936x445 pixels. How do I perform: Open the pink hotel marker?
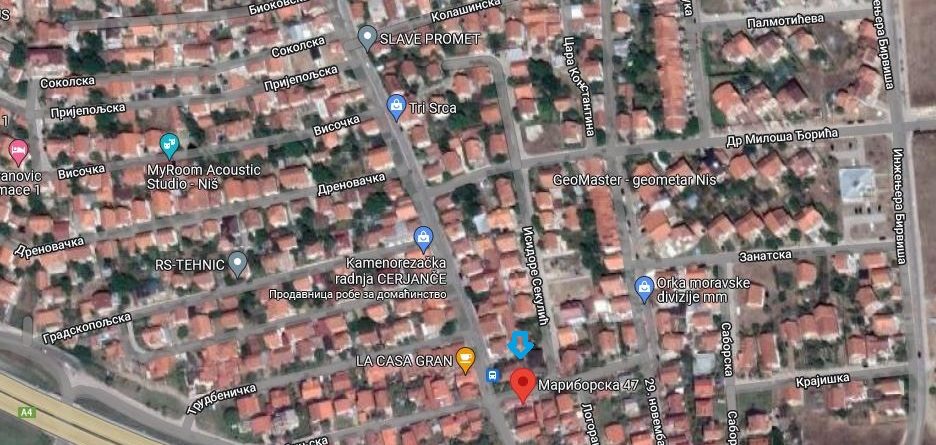pyautogui.click(x=18, y=153)
